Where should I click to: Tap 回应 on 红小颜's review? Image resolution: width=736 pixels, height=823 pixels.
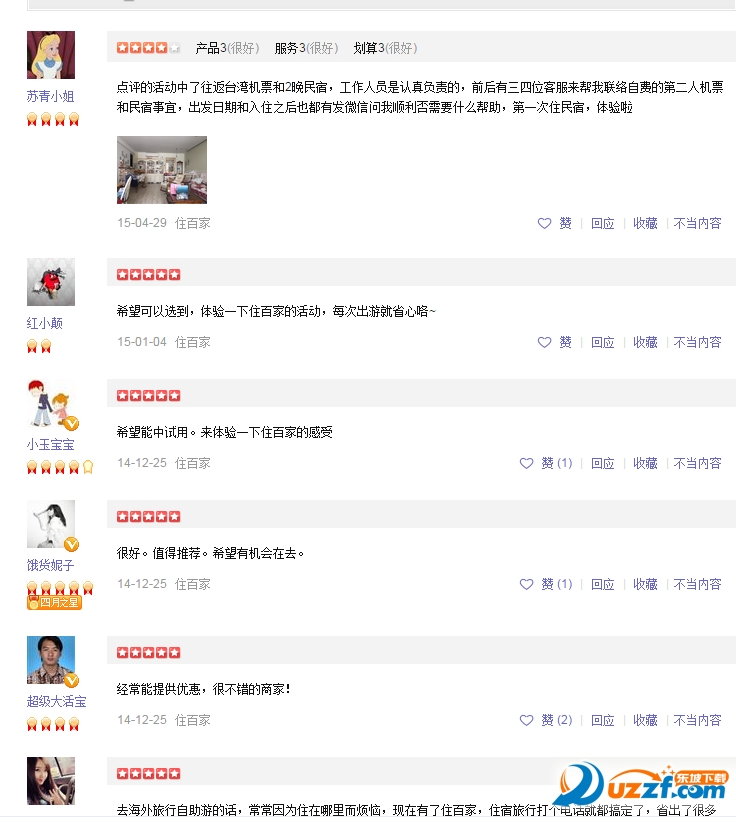click(x=602, y=342)
